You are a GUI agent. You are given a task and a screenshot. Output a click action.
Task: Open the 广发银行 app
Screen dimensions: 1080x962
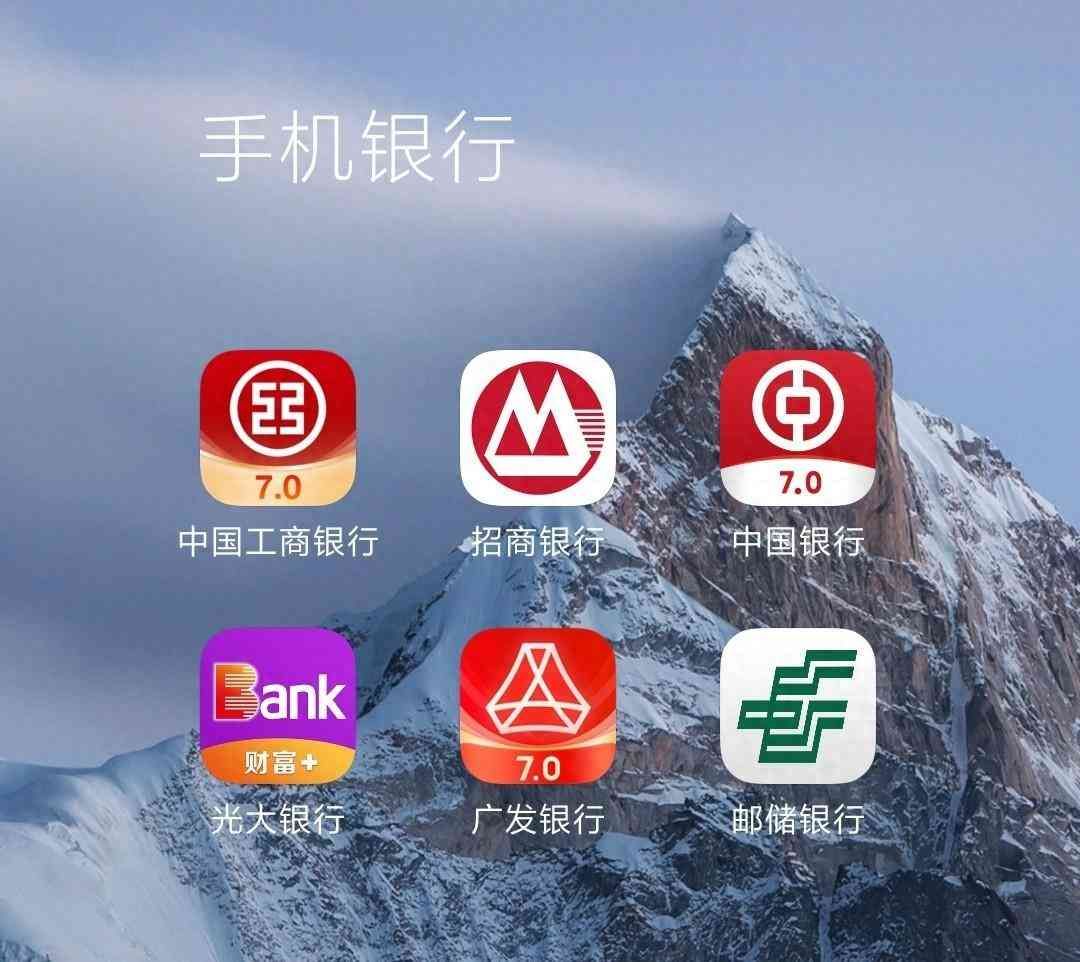(537, 707)
